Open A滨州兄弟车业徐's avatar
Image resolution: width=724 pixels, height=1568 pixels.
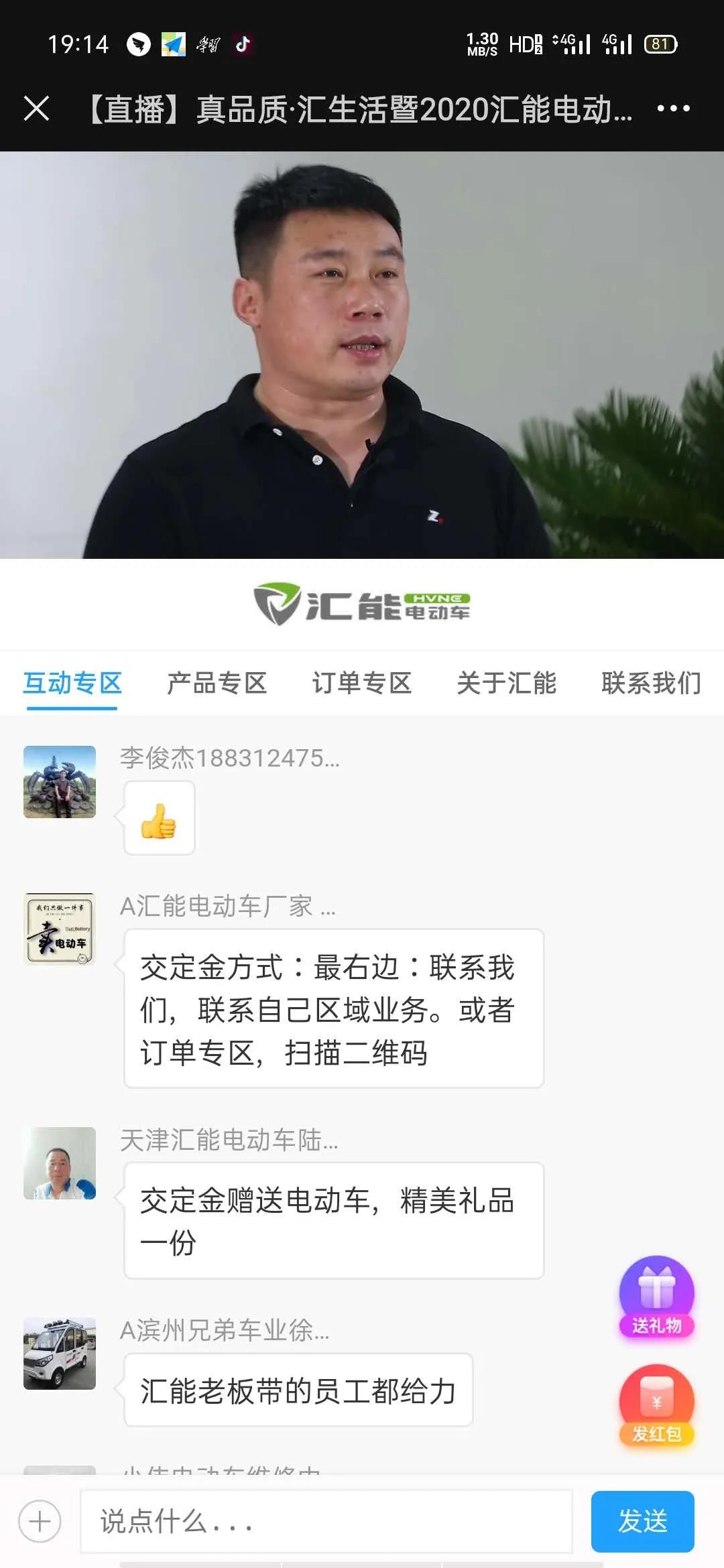(x=60, y=1354)
